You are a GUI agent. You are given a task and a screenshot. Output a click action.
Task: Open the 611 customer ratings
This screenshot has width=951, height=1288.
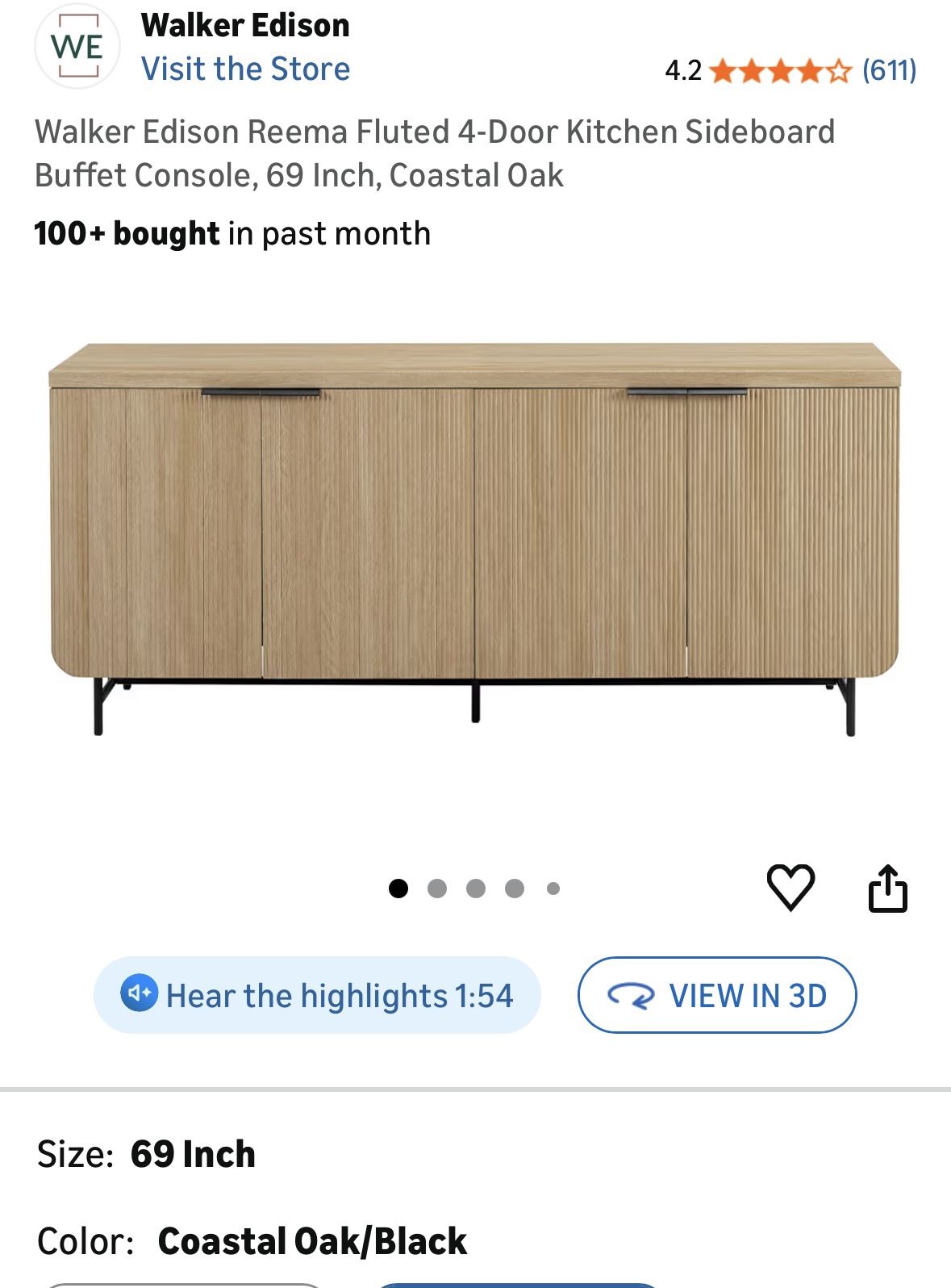point(889,71)
